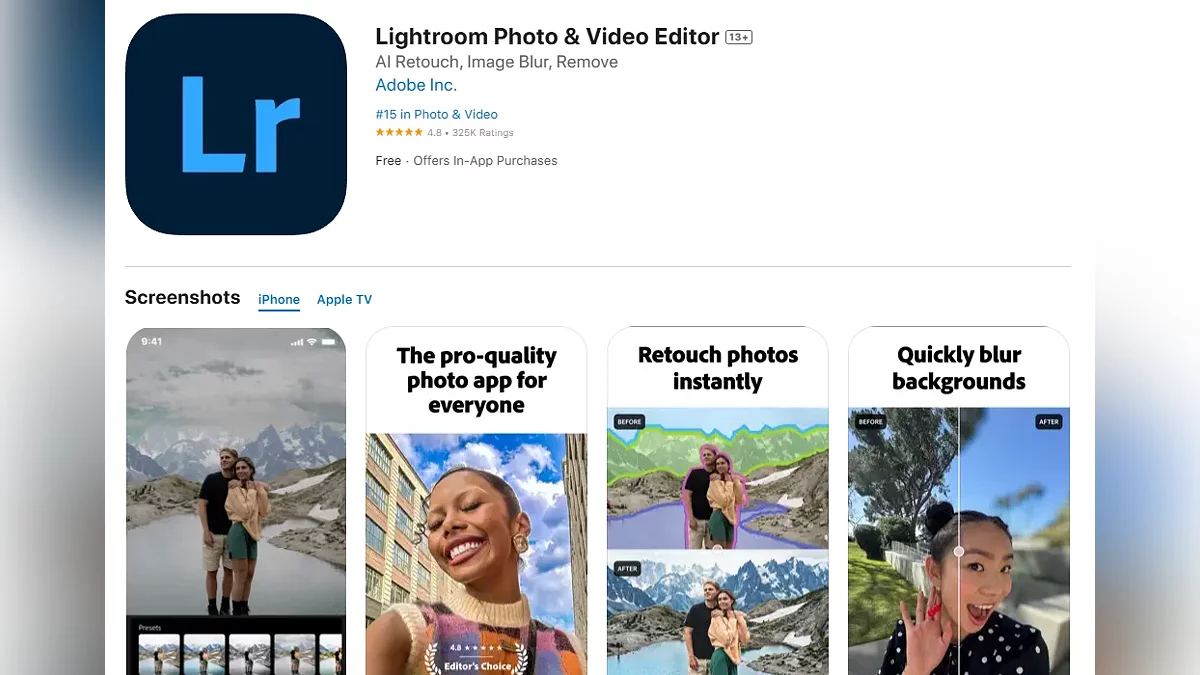Switch to the iPhone screenshots tab
This screenshot has height=675, width=1200.
[x=279, y=299]
